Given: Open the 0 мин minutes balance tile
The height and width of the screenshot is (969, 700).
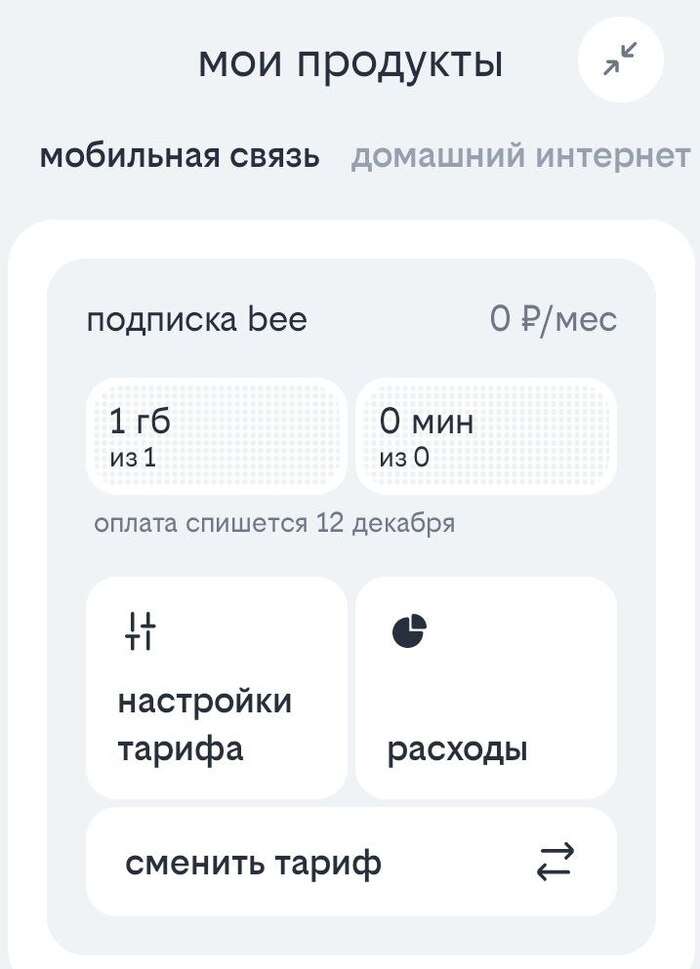Looking at the screenshot, I should point(486,436).
